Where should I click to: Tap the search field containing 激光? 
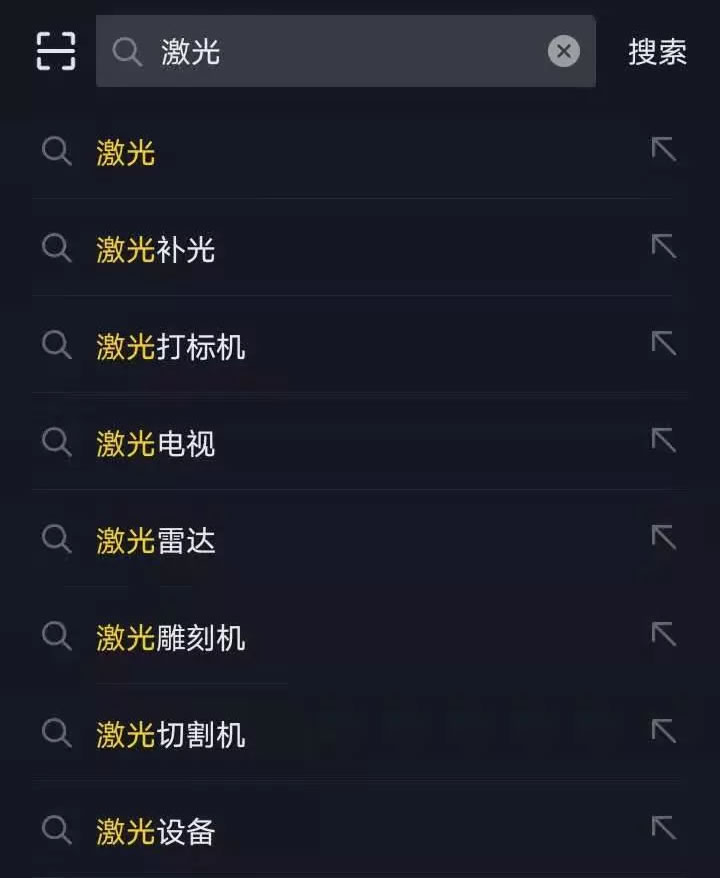pyautogui.click(x=340, y=51)
